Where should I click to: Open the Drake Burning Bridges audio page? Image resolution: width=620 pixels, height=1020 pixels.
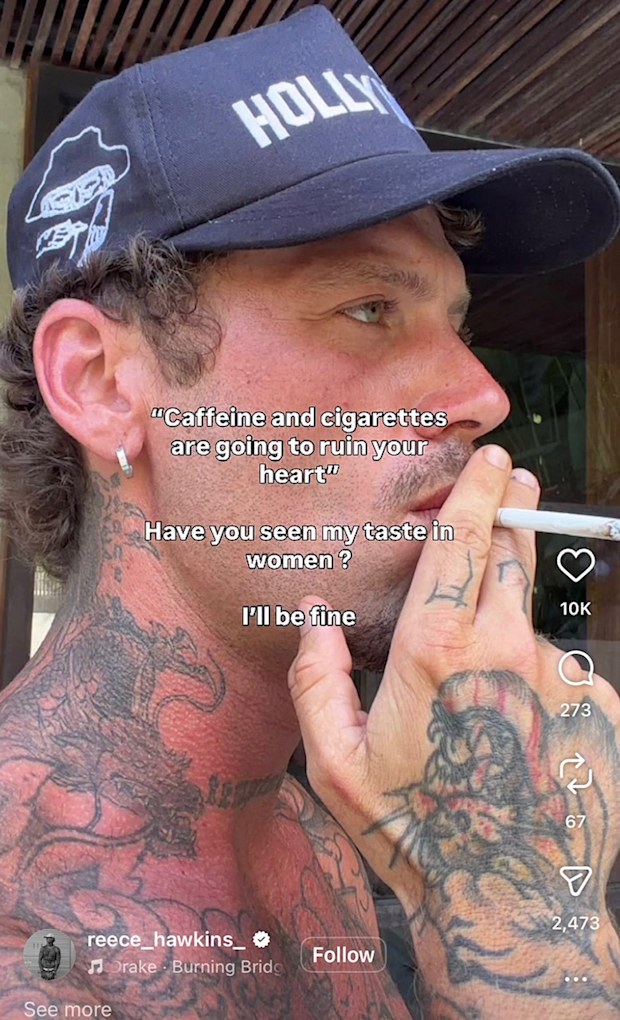pyautogui.click(x=186, y=967)
